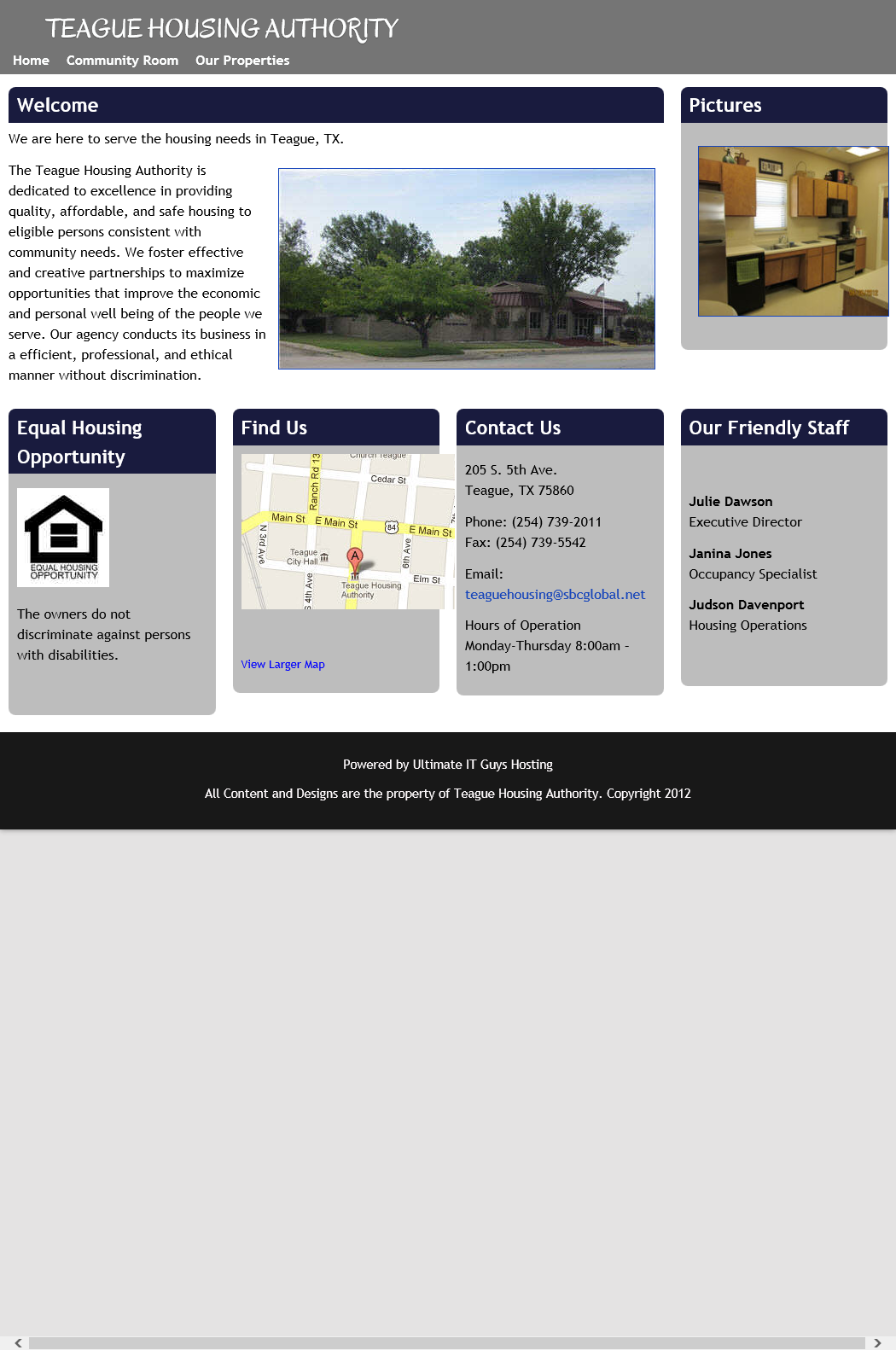This screenshot has height=1350, width=896.
Task: Open the housing authority building photo
Action: (467, 269)
